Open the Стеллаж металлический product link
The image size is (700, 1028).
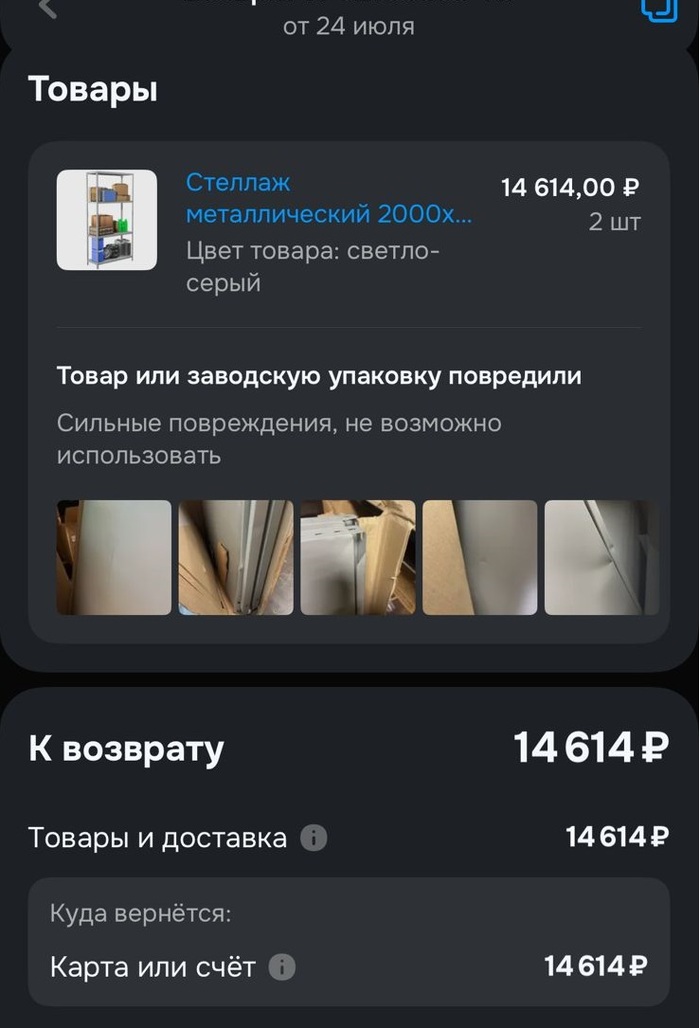tap(328, 198)
